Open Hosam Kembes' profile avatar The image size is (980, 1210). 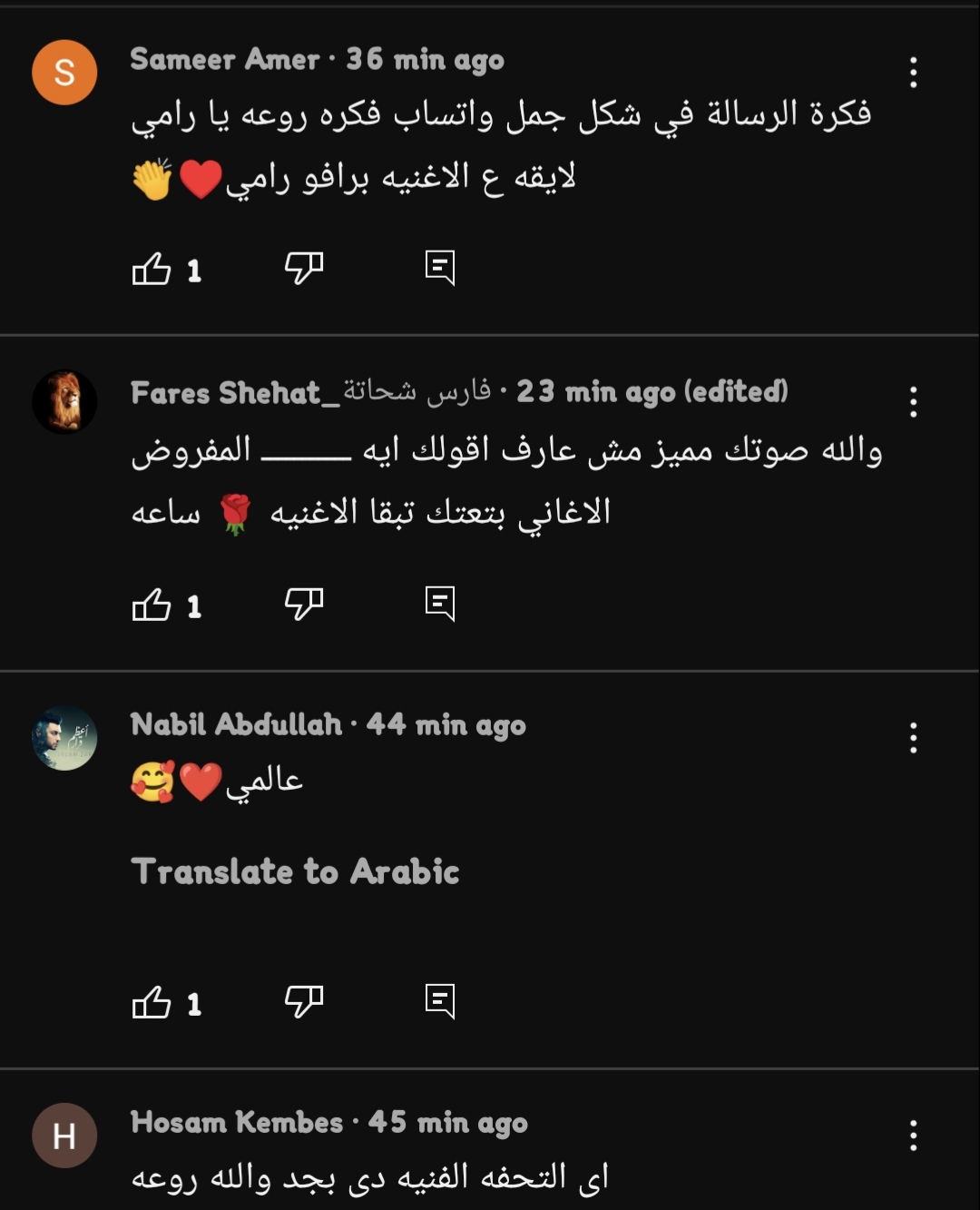tap(64, 1136)
